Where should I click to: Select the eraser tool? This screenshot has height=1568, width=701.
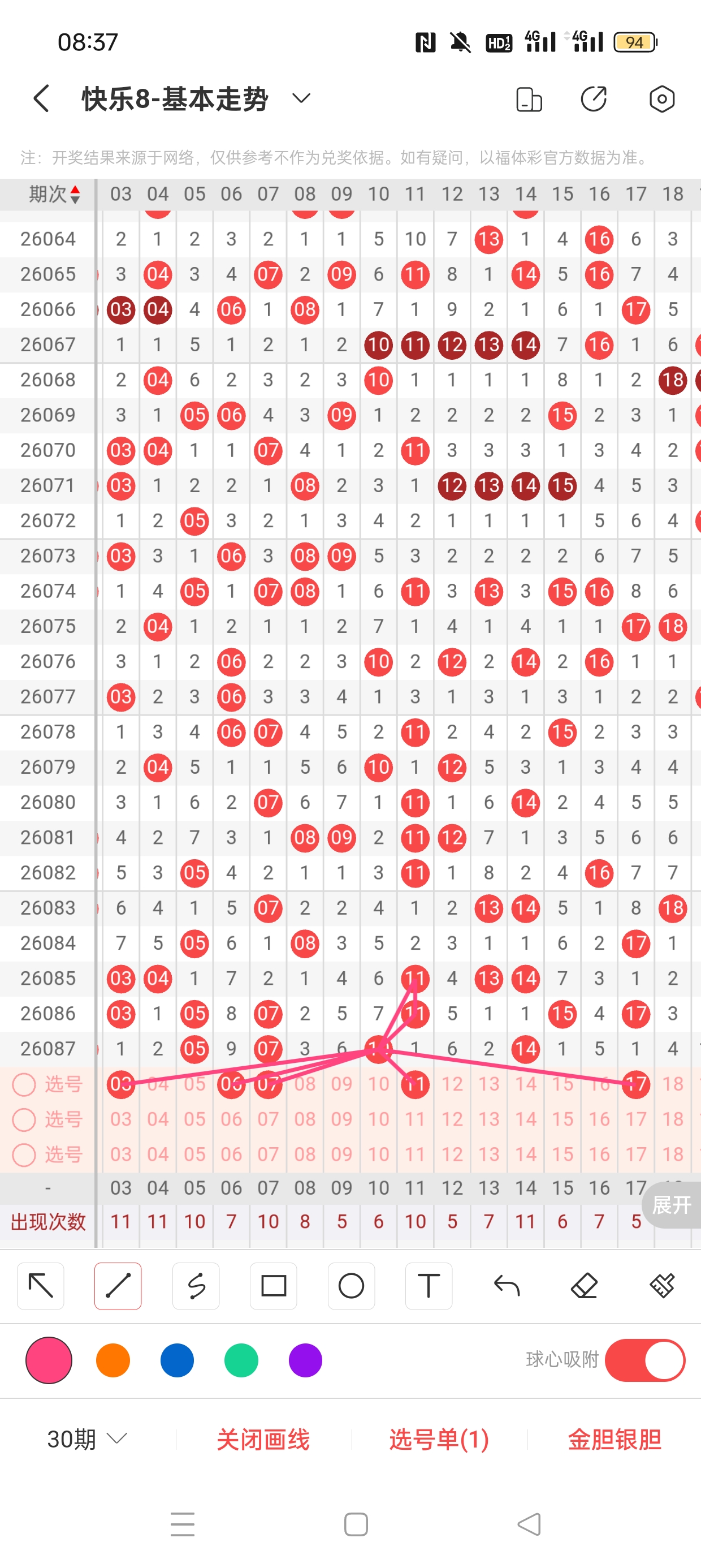(x=584, y=1286)
